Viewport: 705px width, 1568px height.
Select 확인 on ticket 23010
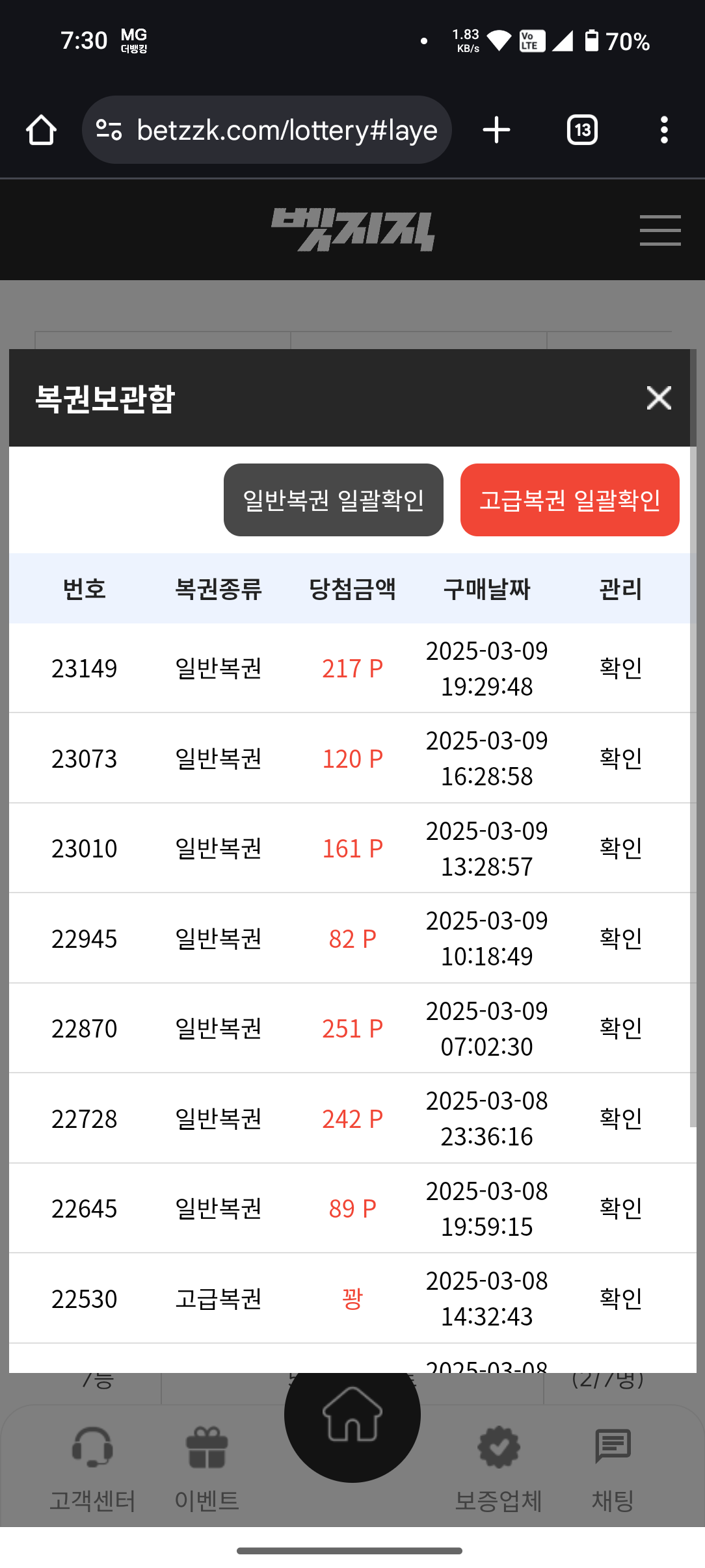[x=620, y=848]
